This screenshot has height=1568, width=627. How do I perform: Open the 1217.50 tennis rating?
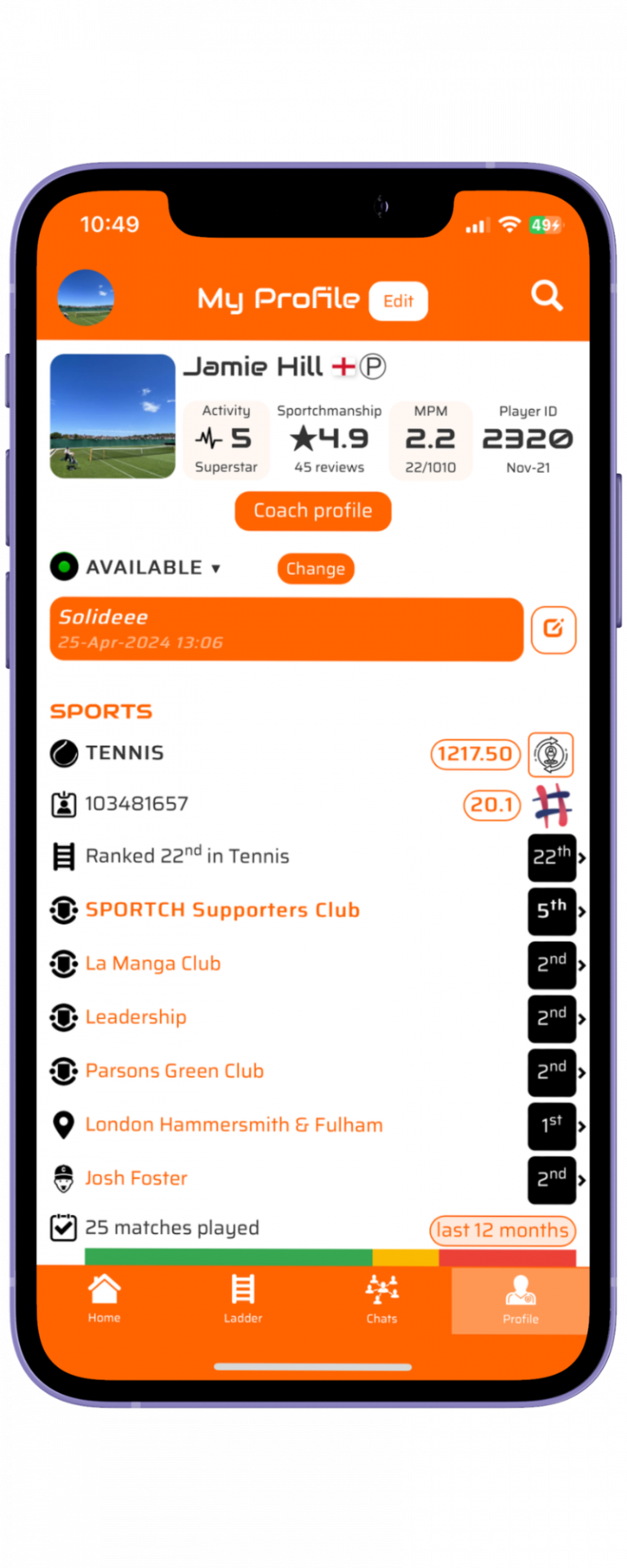point(475,754)
